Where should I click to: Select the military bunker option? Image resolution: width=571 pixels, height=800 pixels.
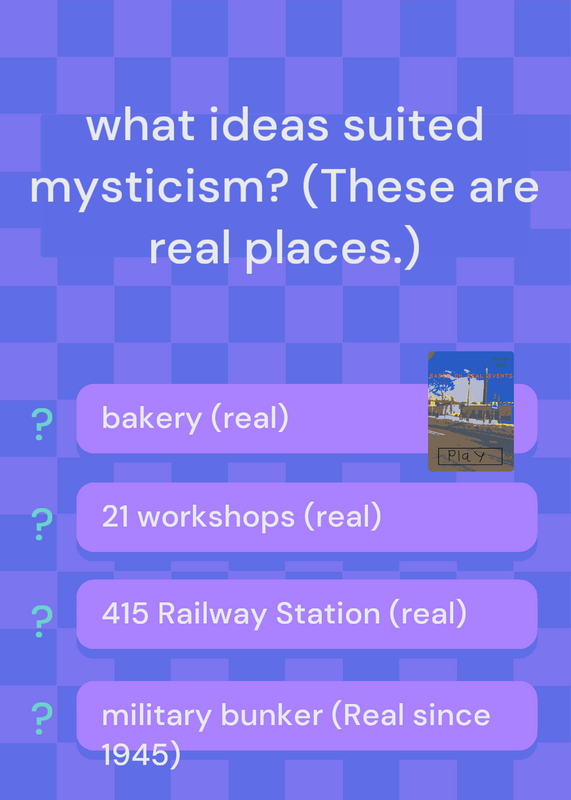click(x=307, y=715)
